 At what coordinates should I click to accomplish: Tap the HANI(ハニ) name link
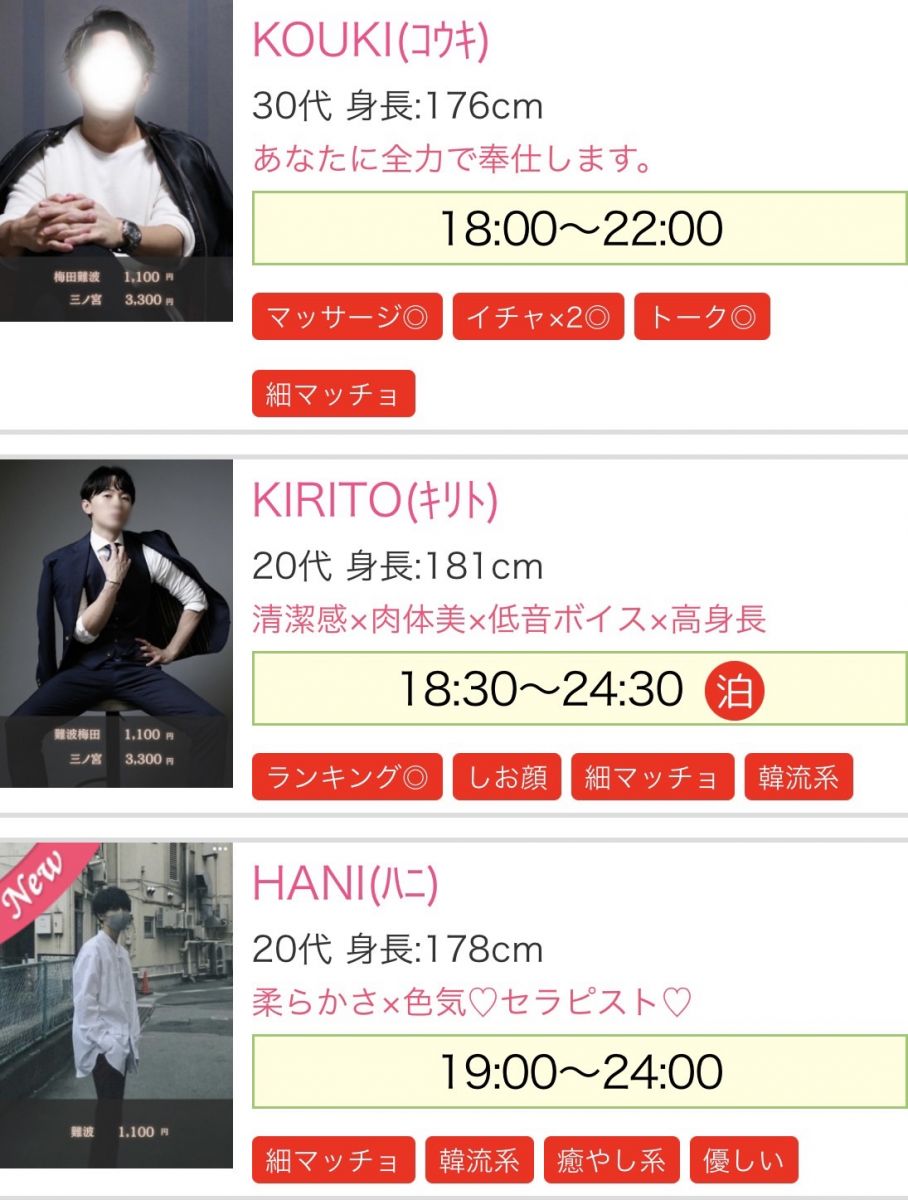click(345, 884)
